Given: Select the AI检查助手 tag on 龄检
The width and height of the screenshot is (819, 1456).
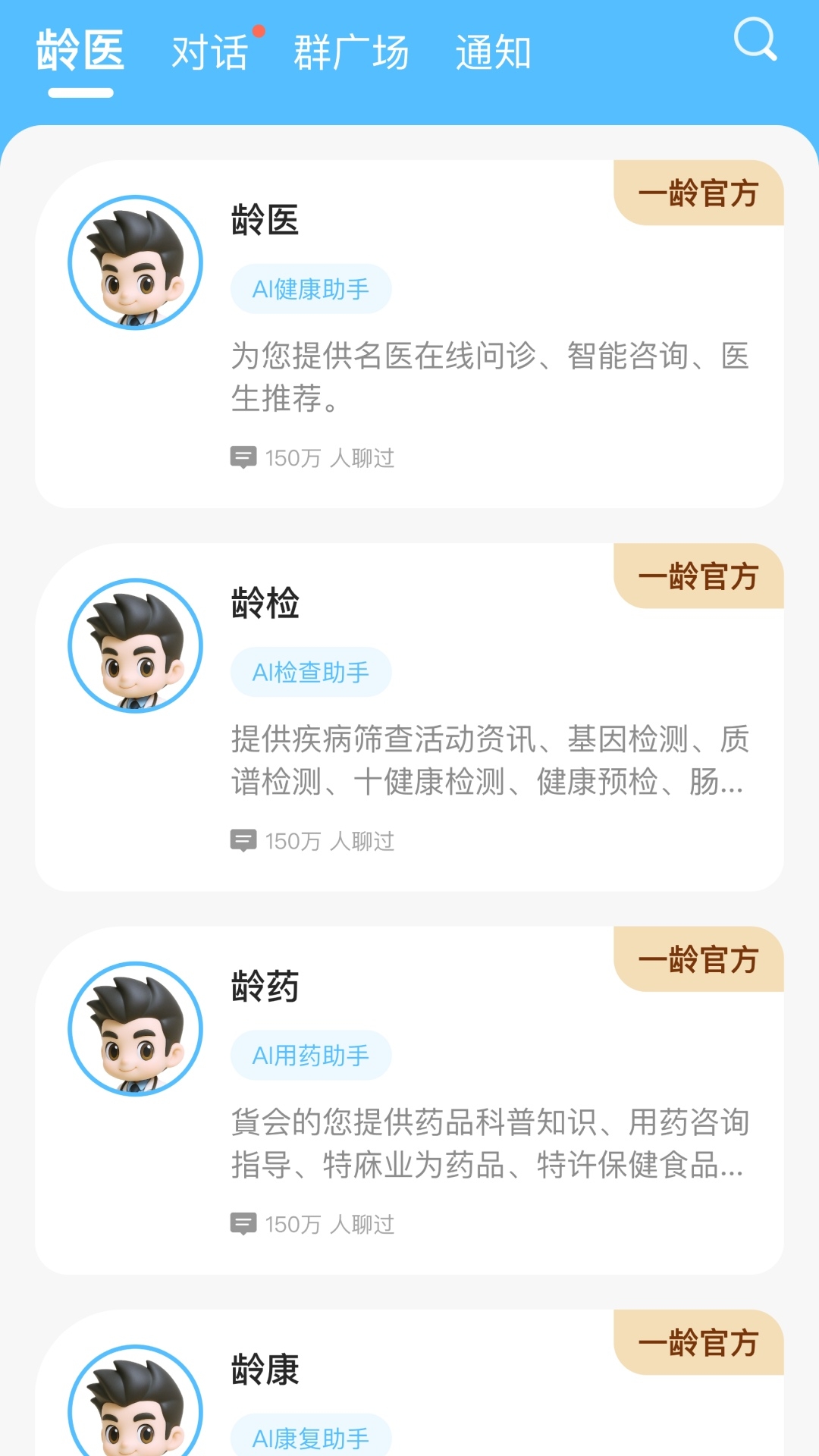Looking at the screenshot, I should click(x=311, y=671).
